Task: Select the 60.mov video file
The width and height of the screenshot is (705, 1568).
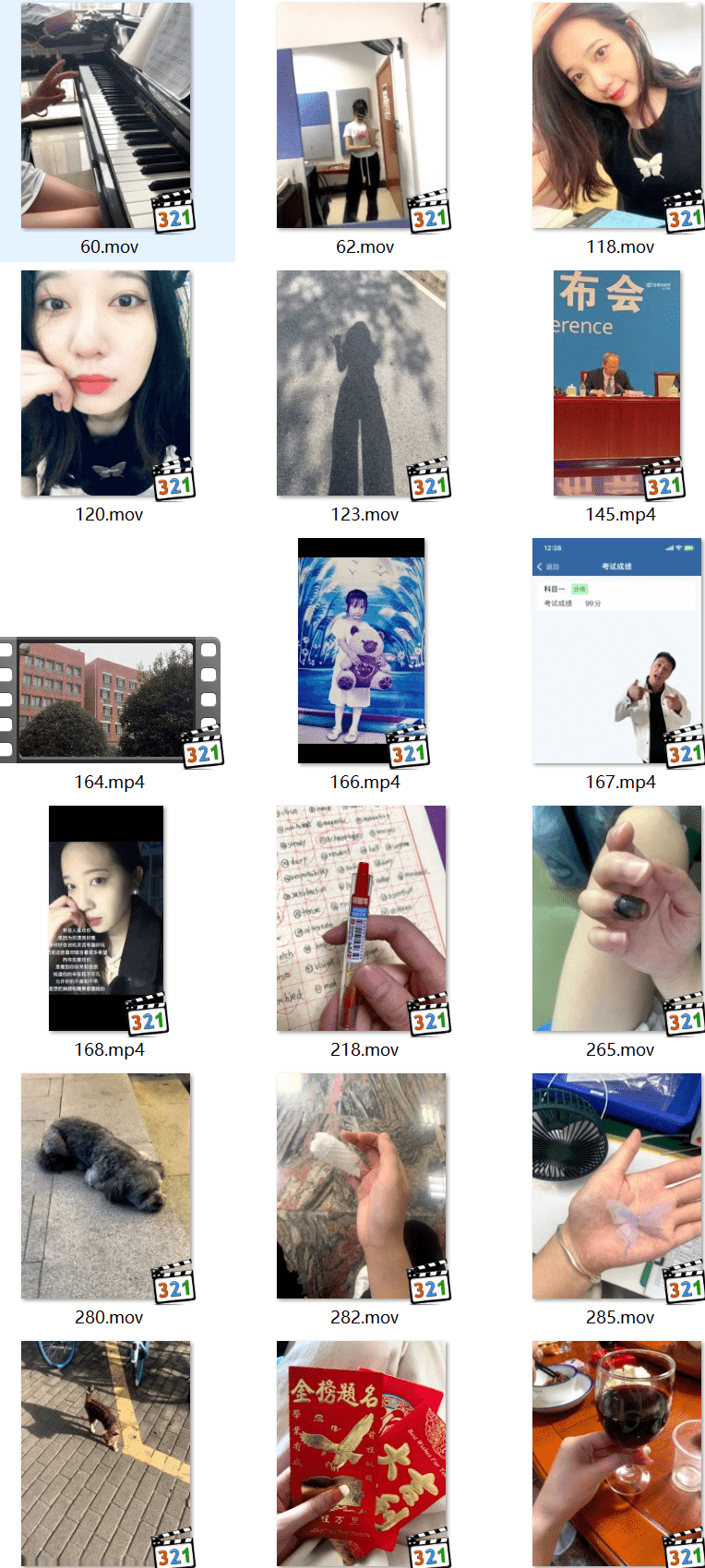Action: (x=106, y=115)
